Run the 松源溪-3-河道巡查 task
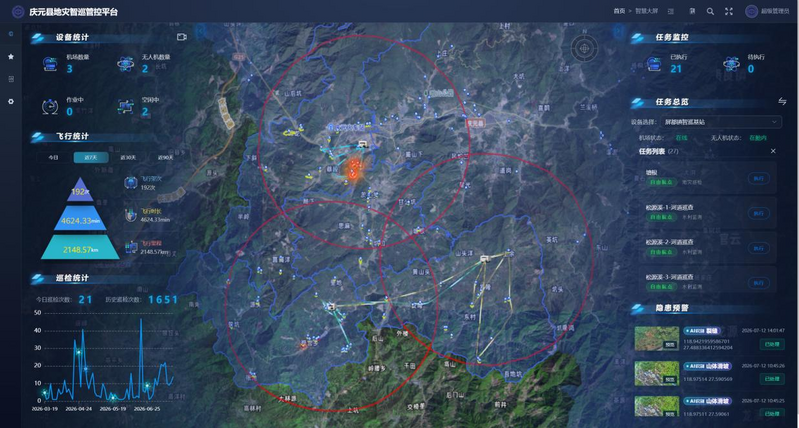 pyautogui.click(x=758, y=282)
